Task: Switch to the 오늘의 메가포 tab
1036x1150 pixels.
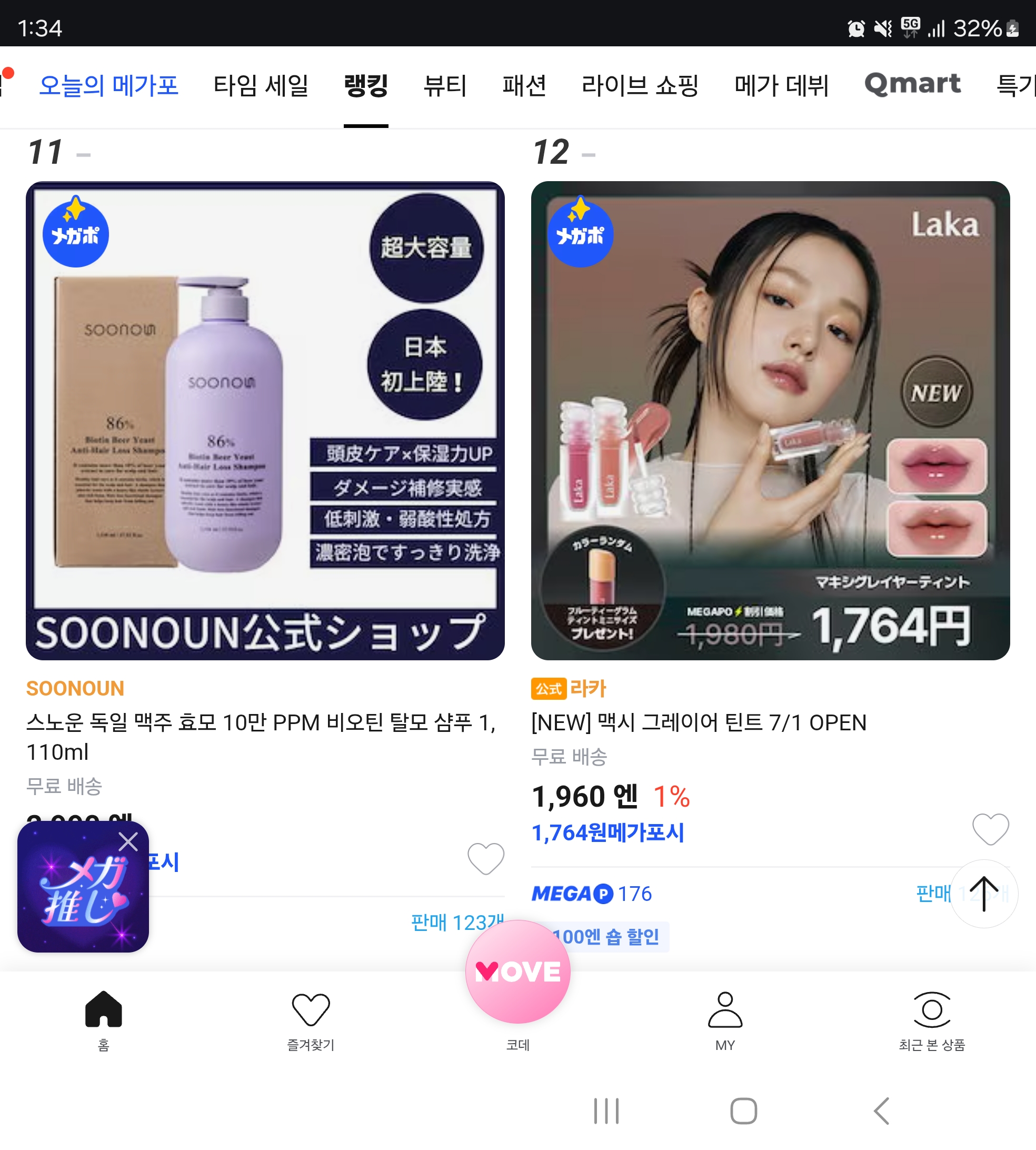Action: coord(108,86)
